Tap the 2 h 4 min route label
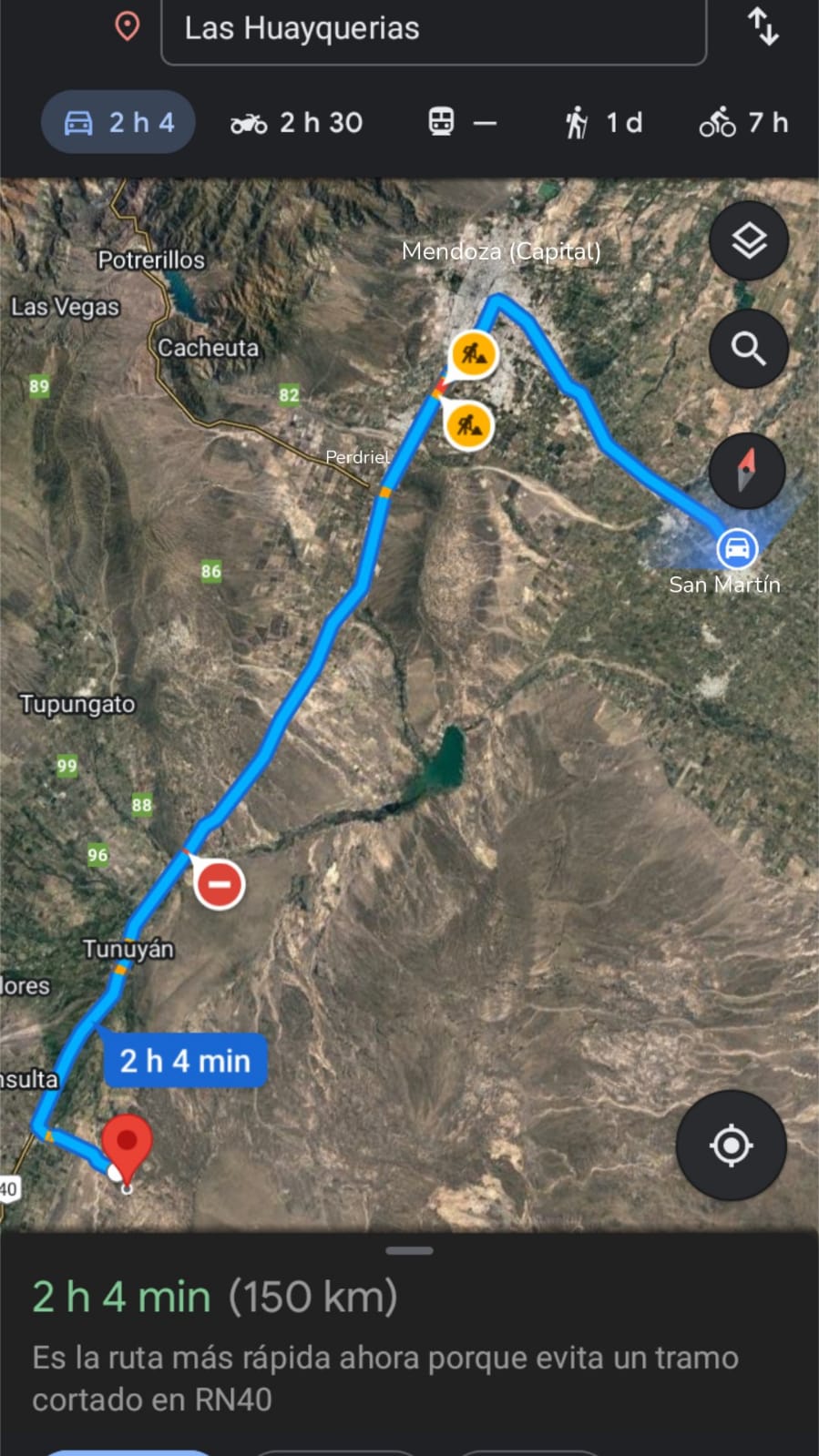The height and width of the screenshot is (1456, 819). click(185, 1061)
